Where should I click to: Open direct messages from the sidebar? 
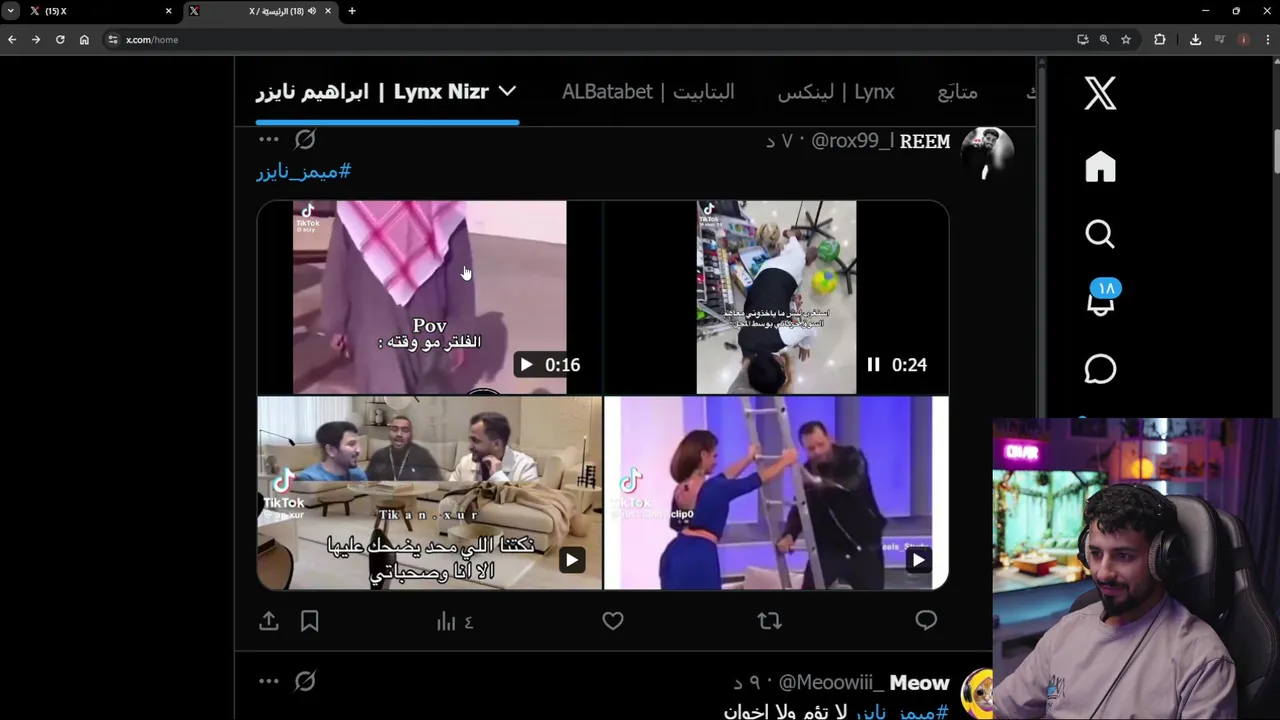pos(1100,369)
